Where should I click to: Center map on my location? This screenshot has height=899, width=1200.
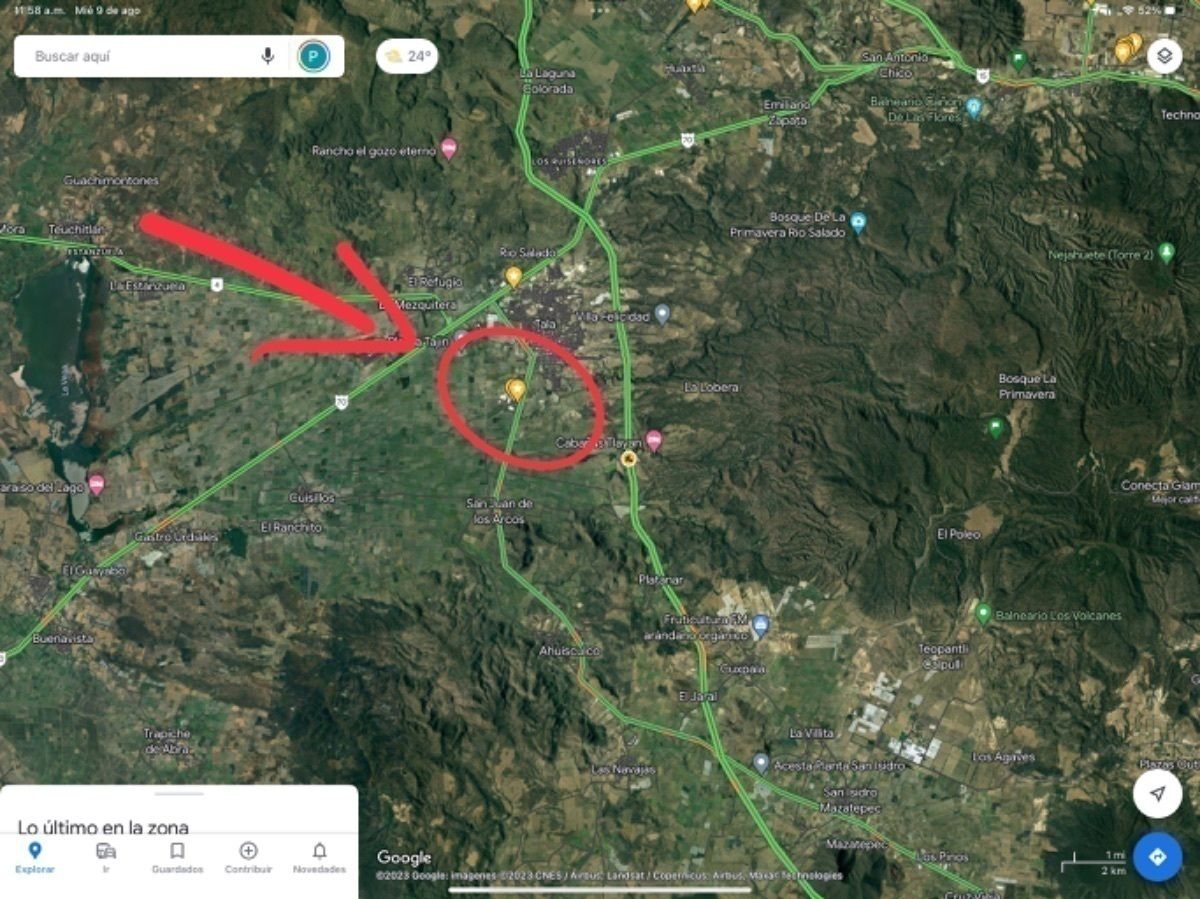point(1157,794)
